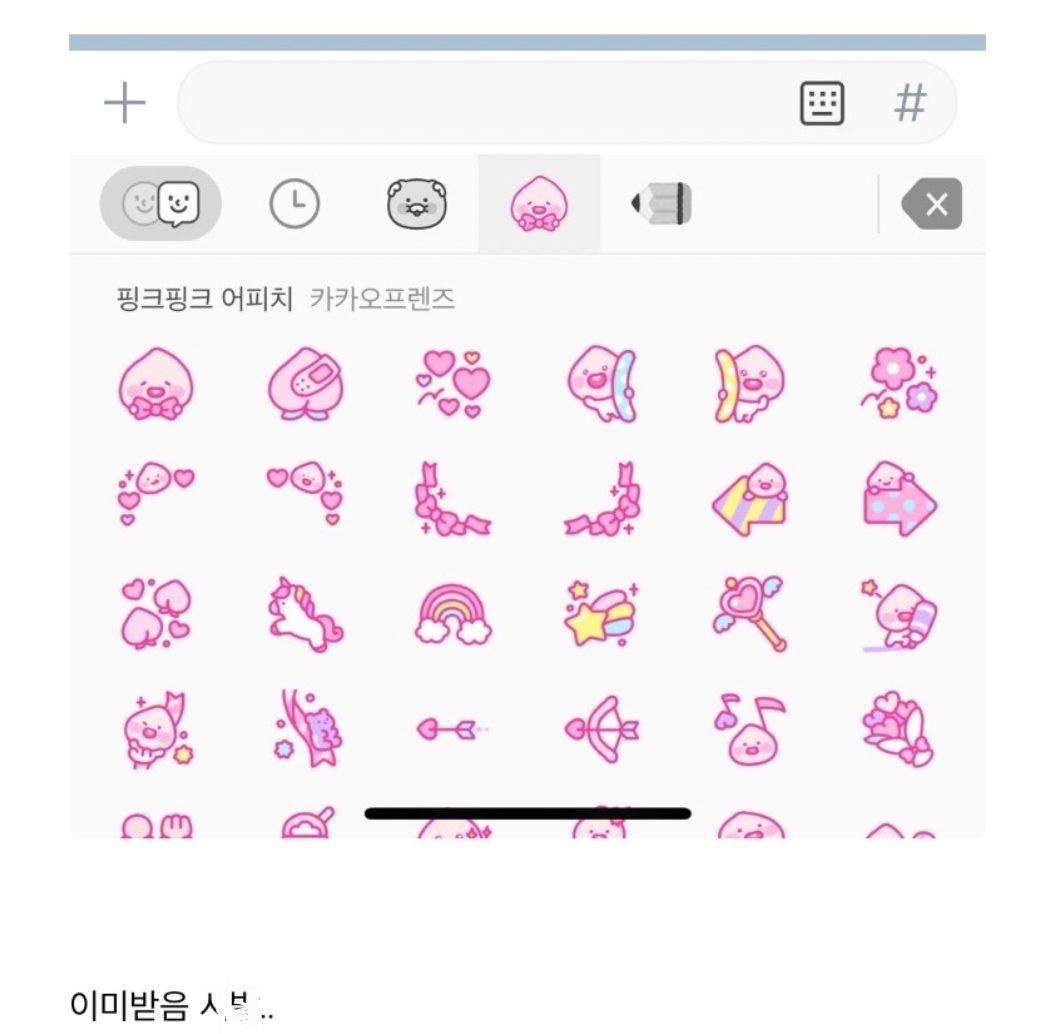This screenshot has width=1047, height=1034.
Task: Open the hashtag search
Action: click(909, 103)
